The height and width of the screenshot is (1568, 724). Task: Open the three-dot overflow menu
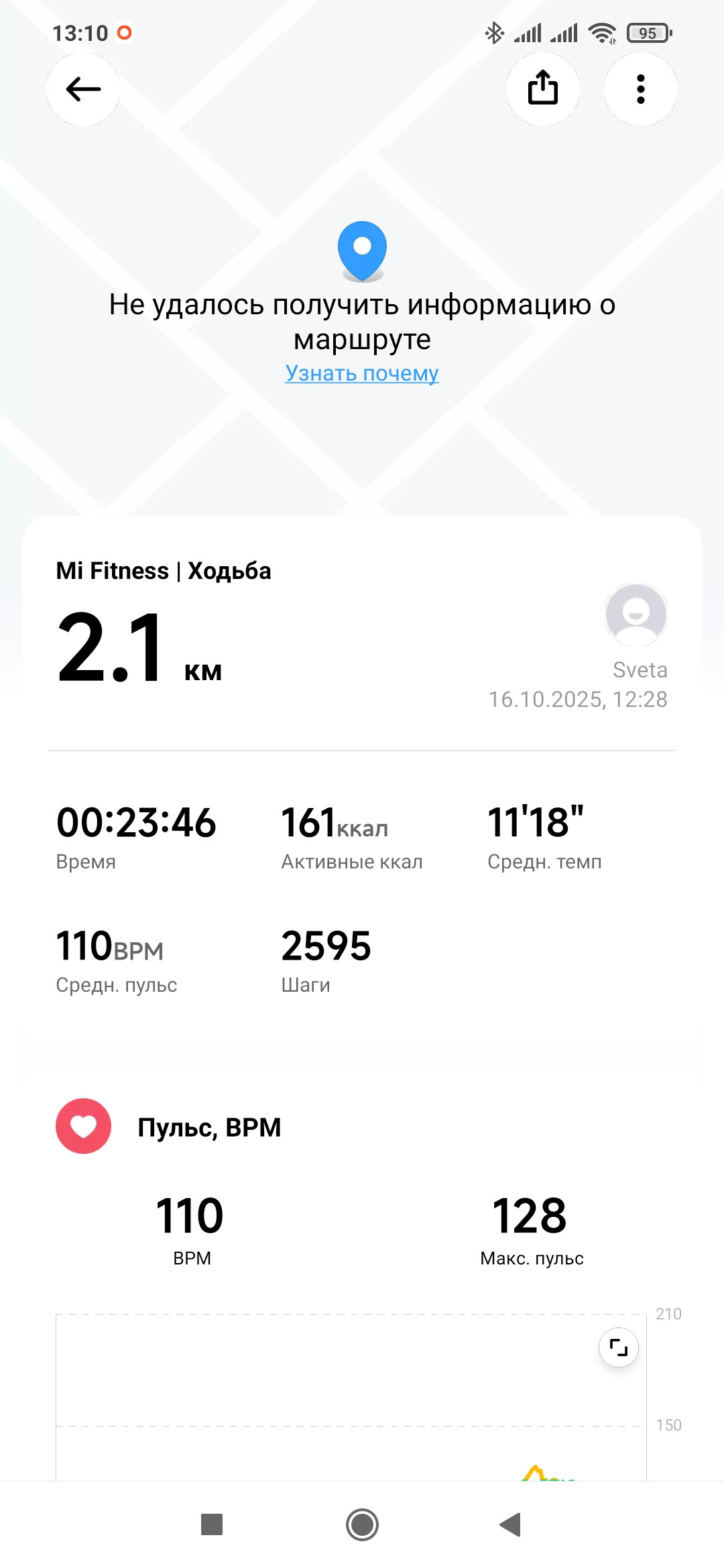click(641, 89)
